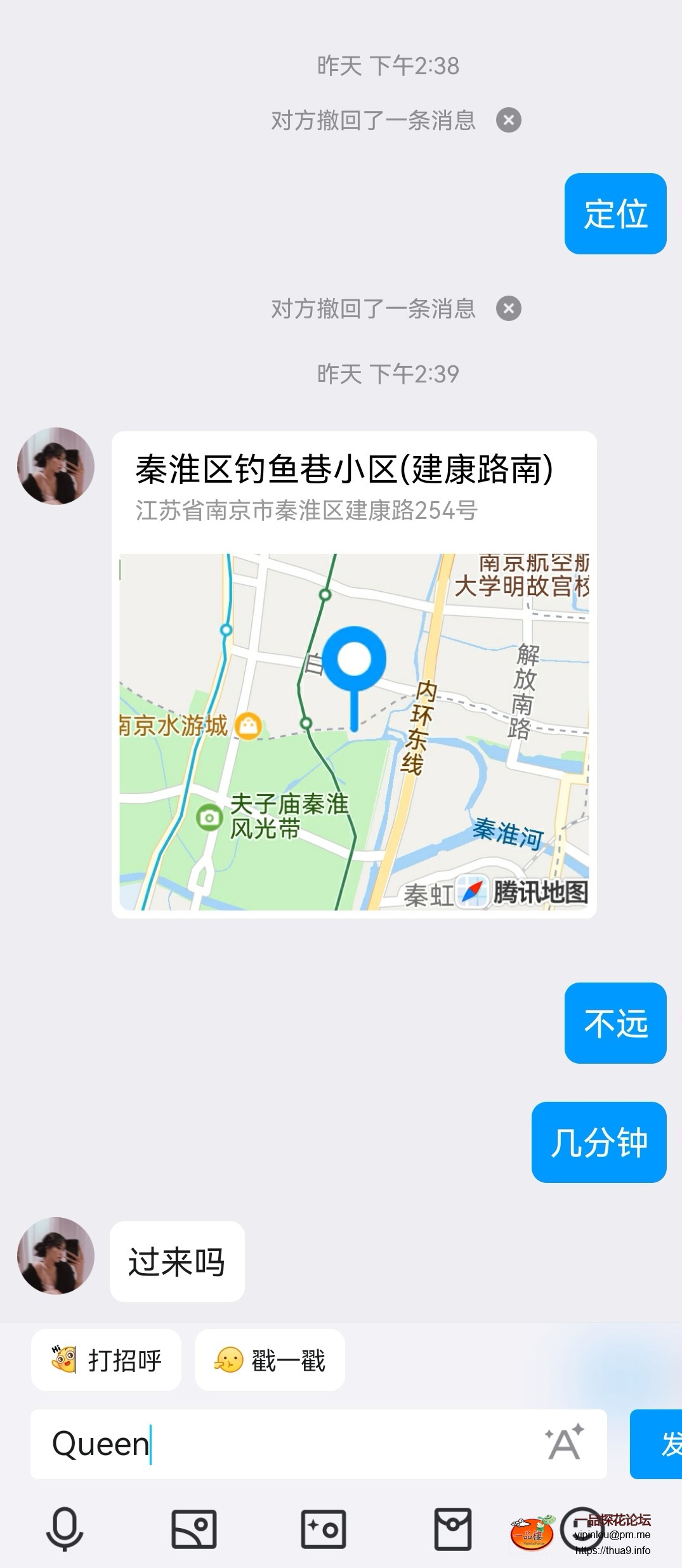The height and width of the screenshot is (1568, 682).
Task: Dismiss the recall notice above 下午2:39
Action: point(508,309)
